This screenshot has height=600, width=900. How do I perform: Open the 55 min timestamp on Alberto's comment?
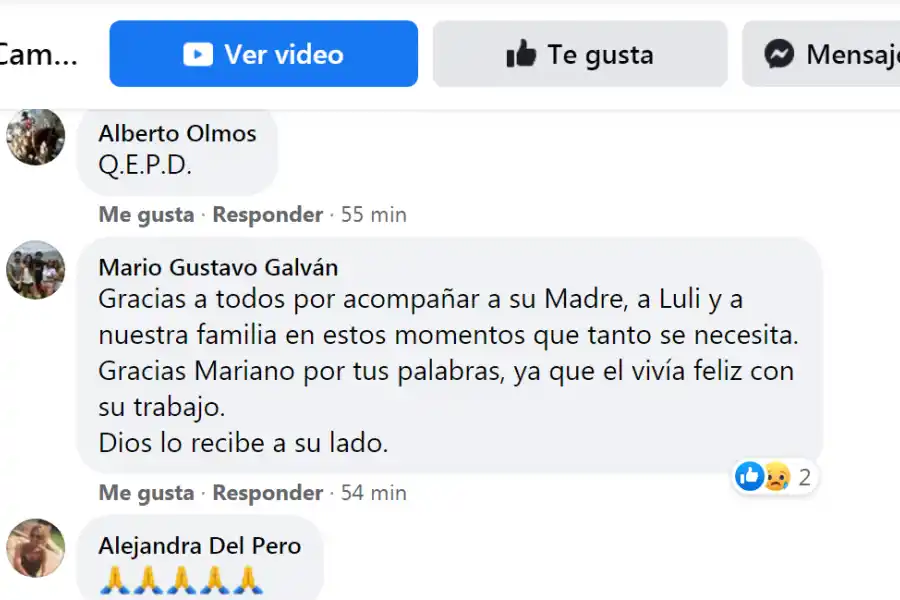pos(373,215)
